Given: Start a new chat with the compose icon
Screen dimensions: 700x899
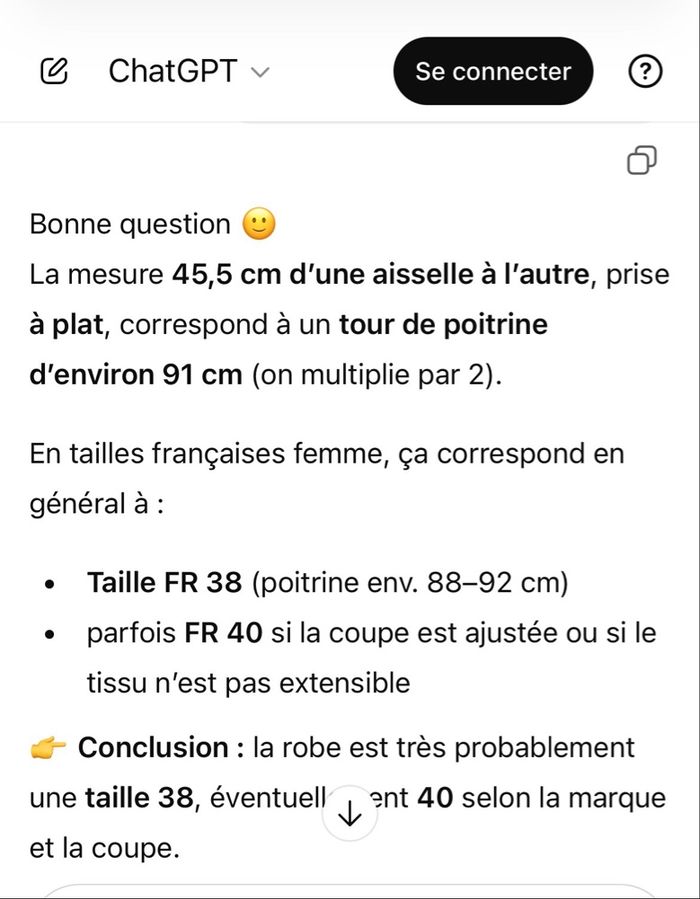Looking at the screenshot, I should pos(55,72).
